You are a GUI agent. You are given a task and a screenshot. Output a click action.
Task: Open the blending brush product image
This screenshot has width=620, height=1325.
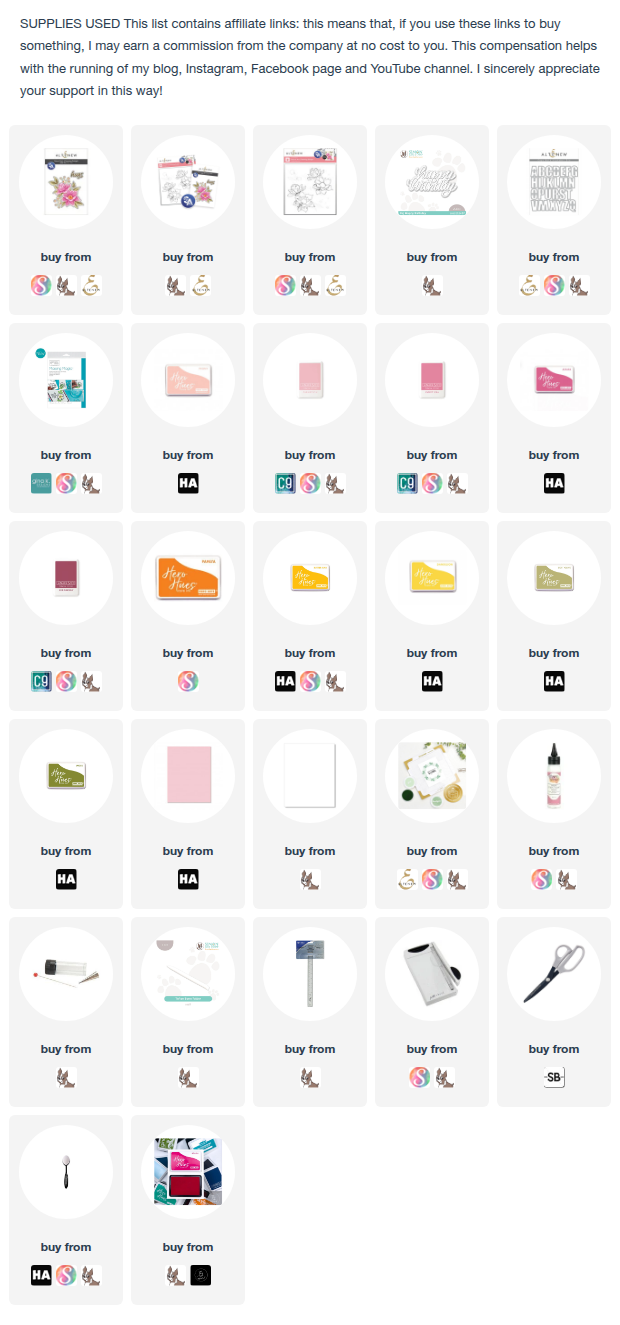click(65, 1171)
